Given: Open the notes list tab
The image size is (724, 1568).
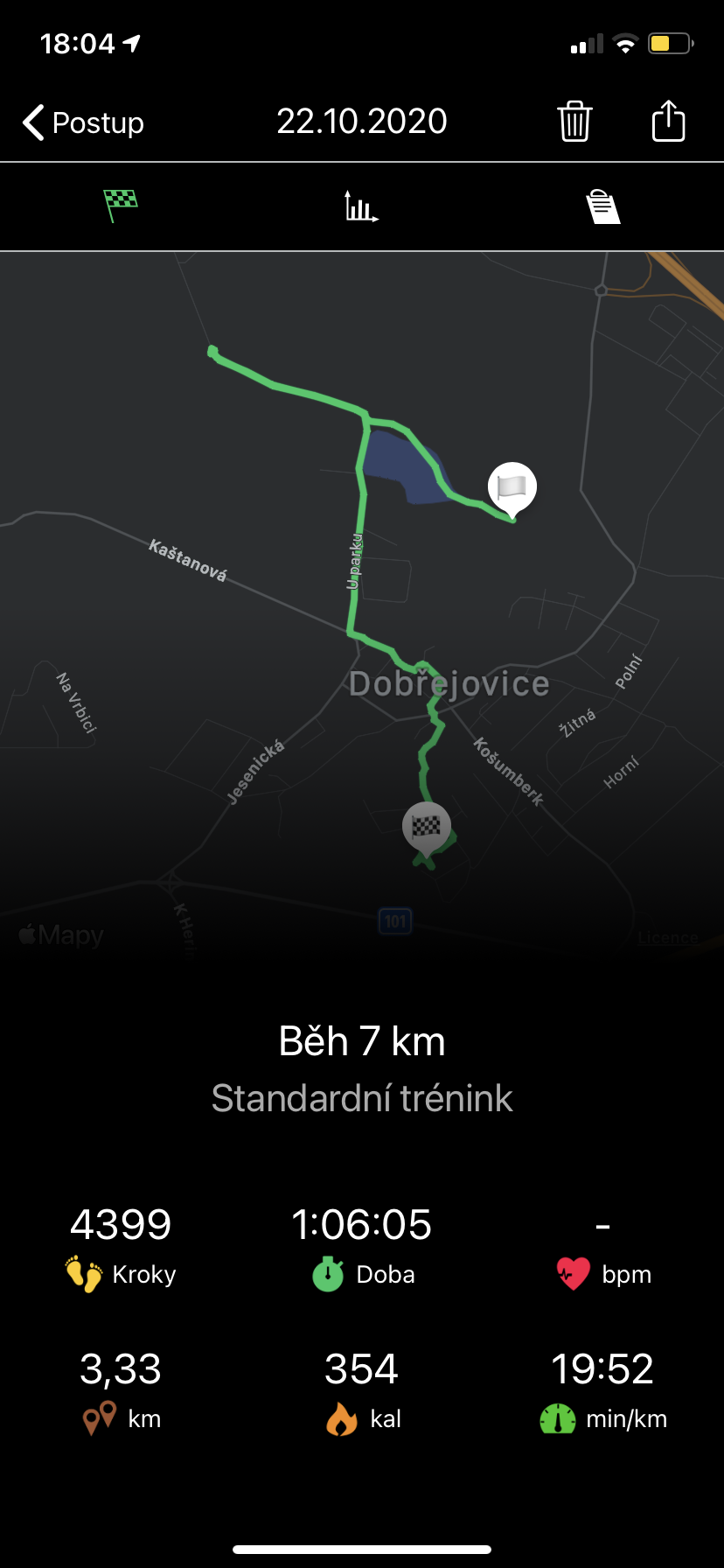Looking at the screenshot, I should click(602, 206).
